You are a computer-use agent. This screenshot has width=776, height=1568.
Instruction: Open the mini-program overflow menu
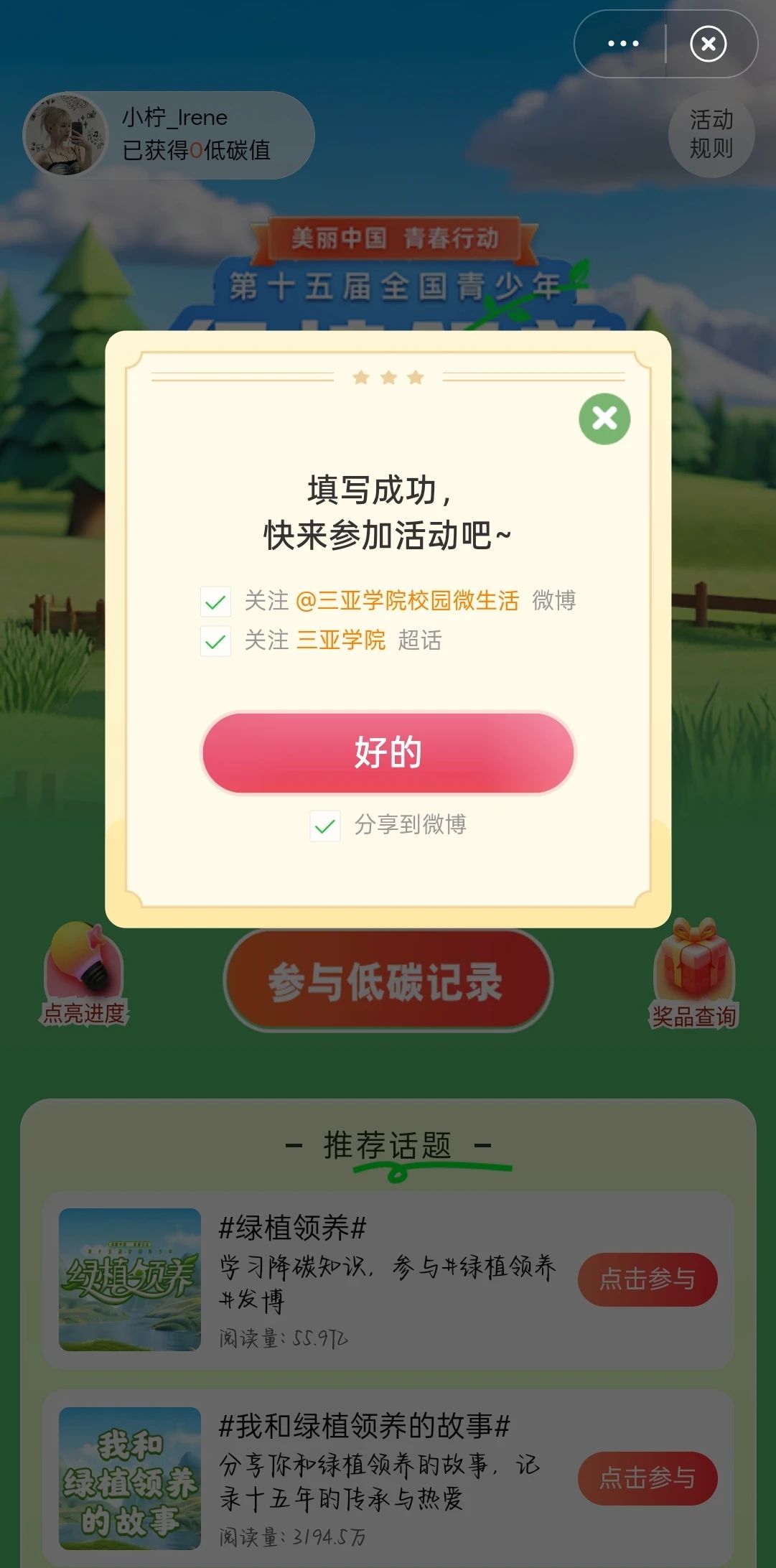coord(622,44)
